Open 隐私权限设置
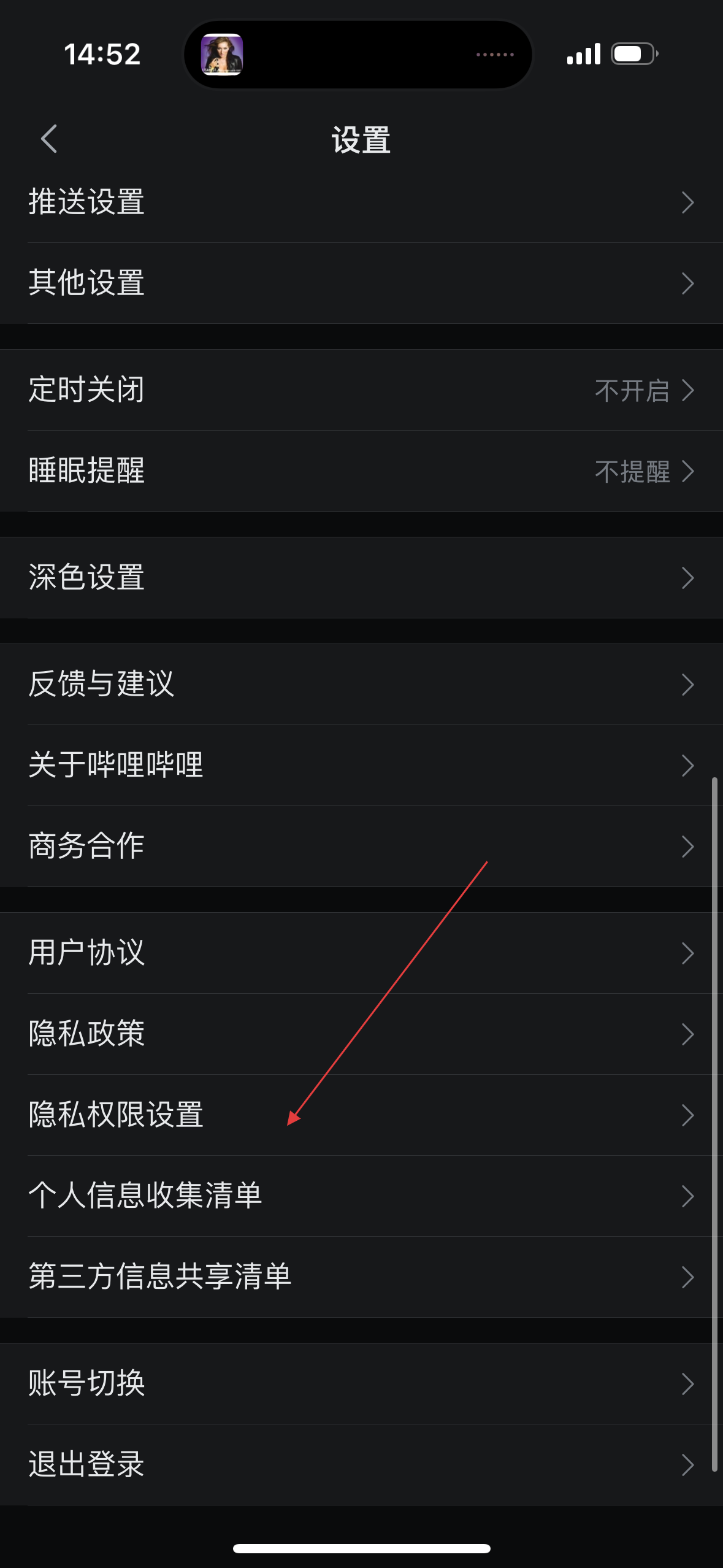 coord(361,1115)
